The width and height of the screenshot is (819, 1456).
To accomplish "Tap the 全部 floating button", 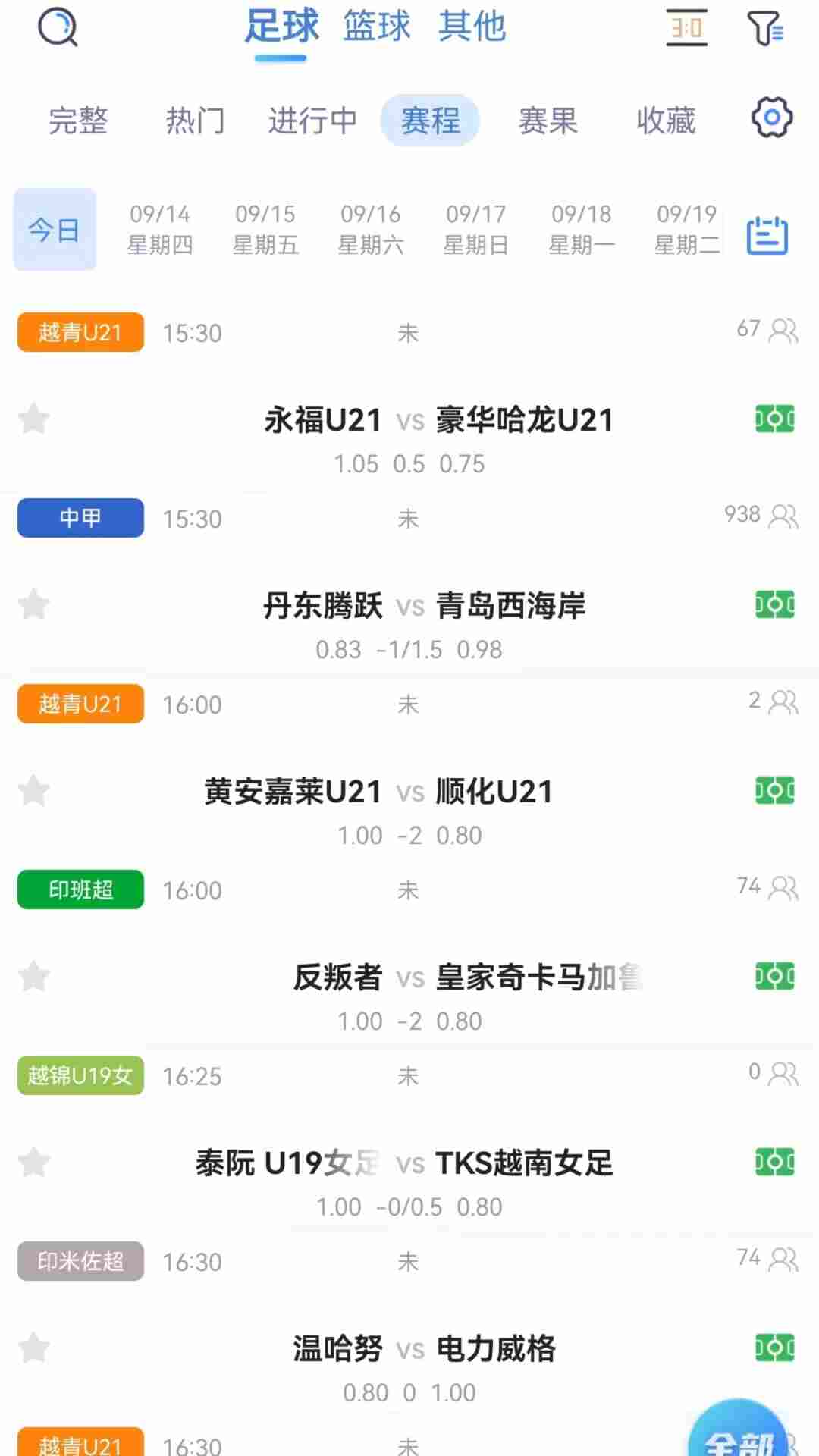I will pyautogui.click(x=739, y=1433).
